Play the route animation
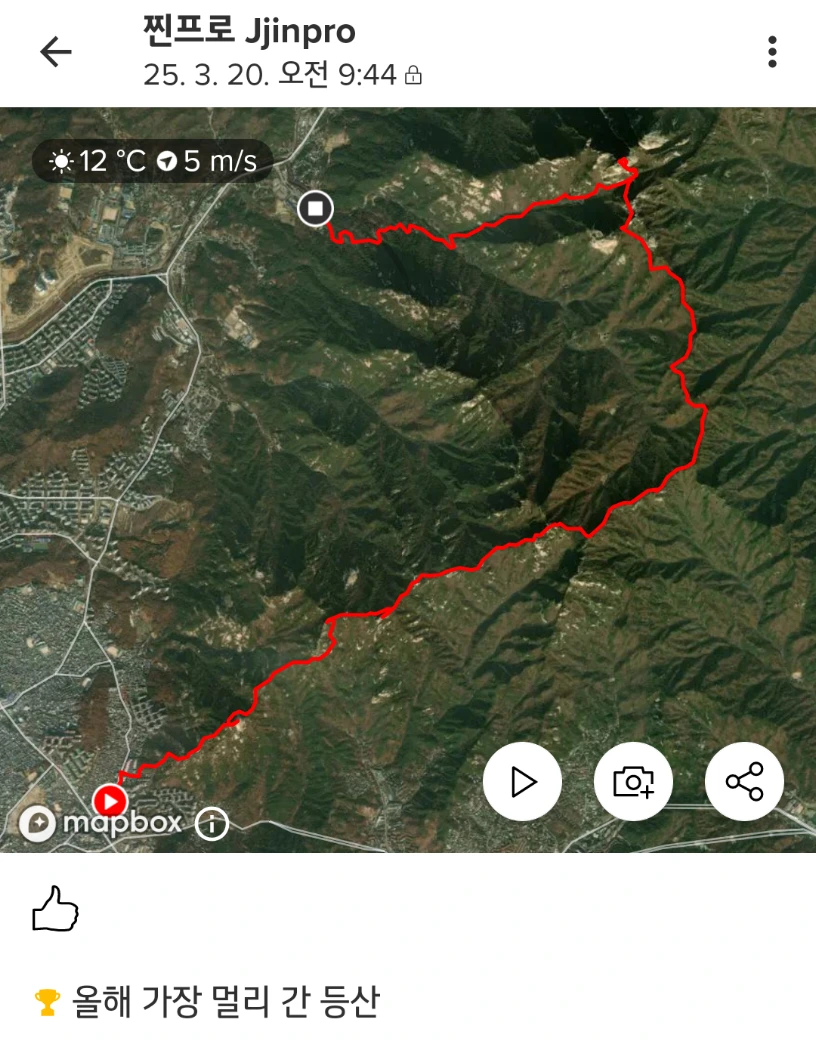 click(522, 782)
